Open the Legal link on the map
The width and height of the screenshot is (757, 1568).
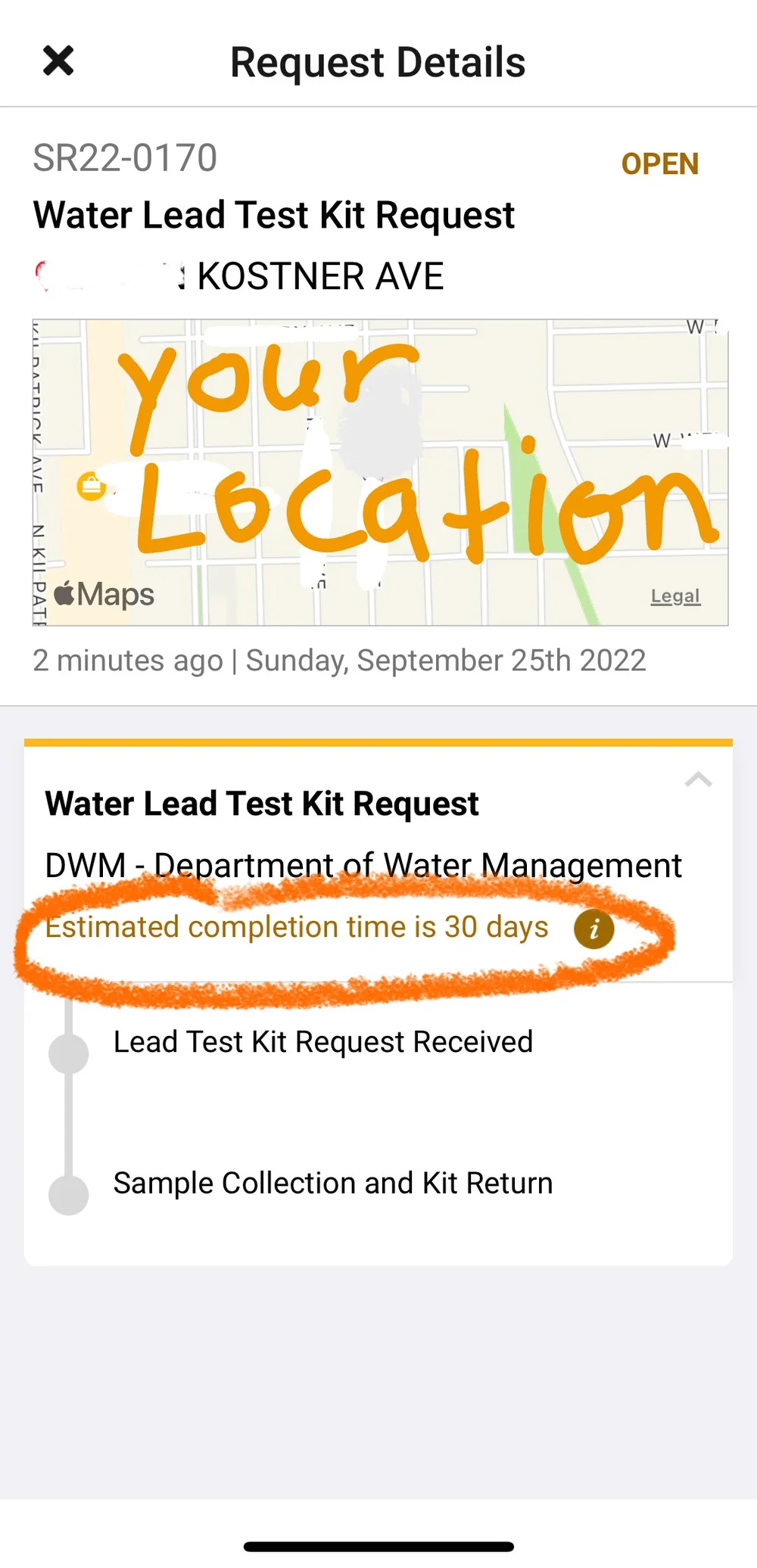[675, 596]
